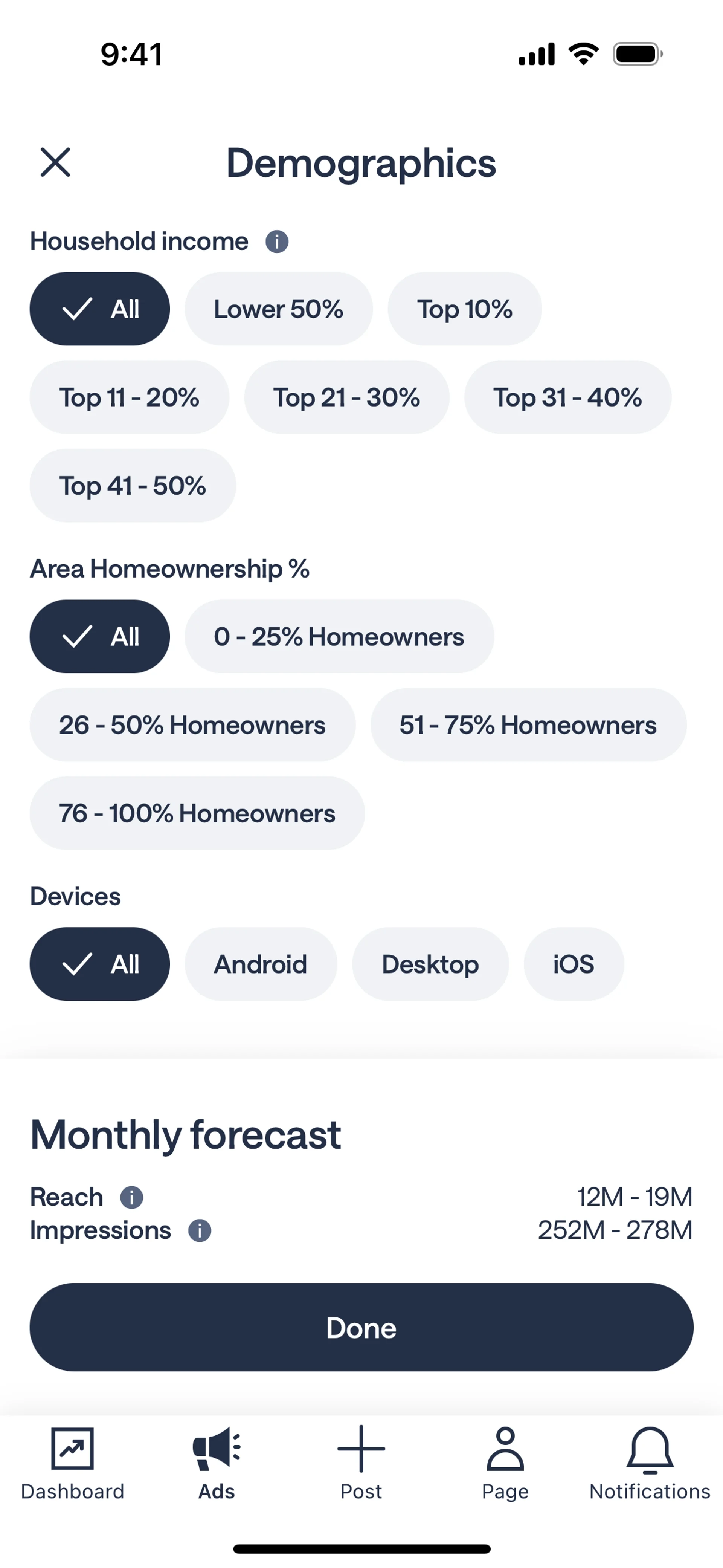Choose 51 - 75% Homeowners chip
This screenshot has height=1568, width=723.
[528, 725]
